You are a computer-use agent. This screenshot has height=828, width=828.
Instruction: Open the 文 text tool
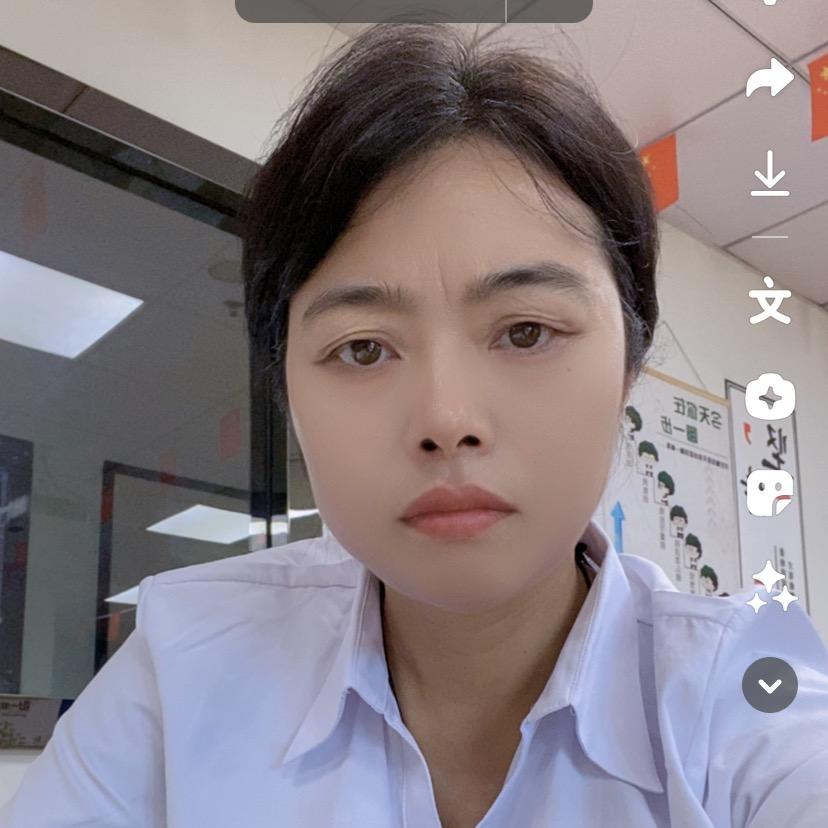coord(769,301)
